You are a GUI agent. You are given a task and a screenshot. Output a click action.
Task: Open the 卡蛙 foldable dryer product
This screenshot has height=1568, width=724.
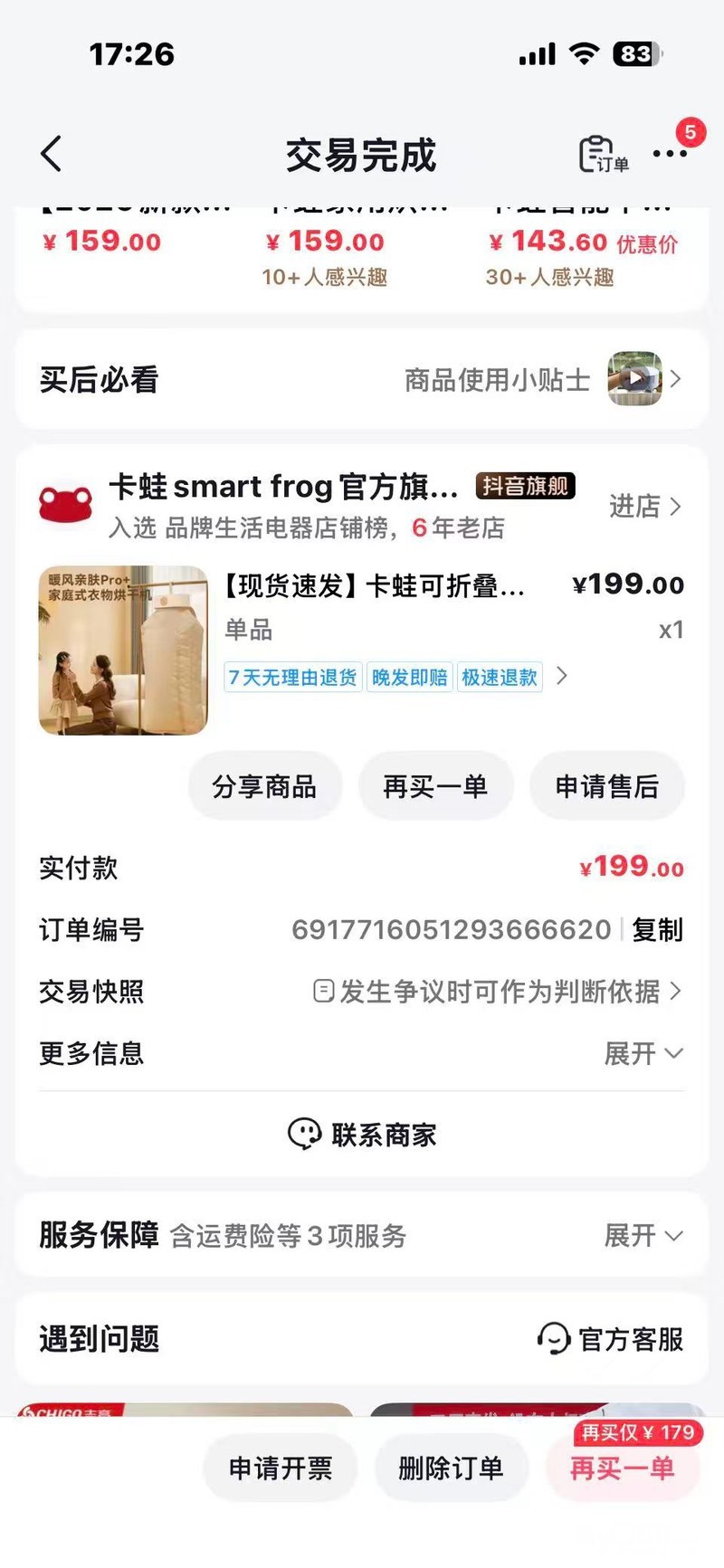point(374,586)
